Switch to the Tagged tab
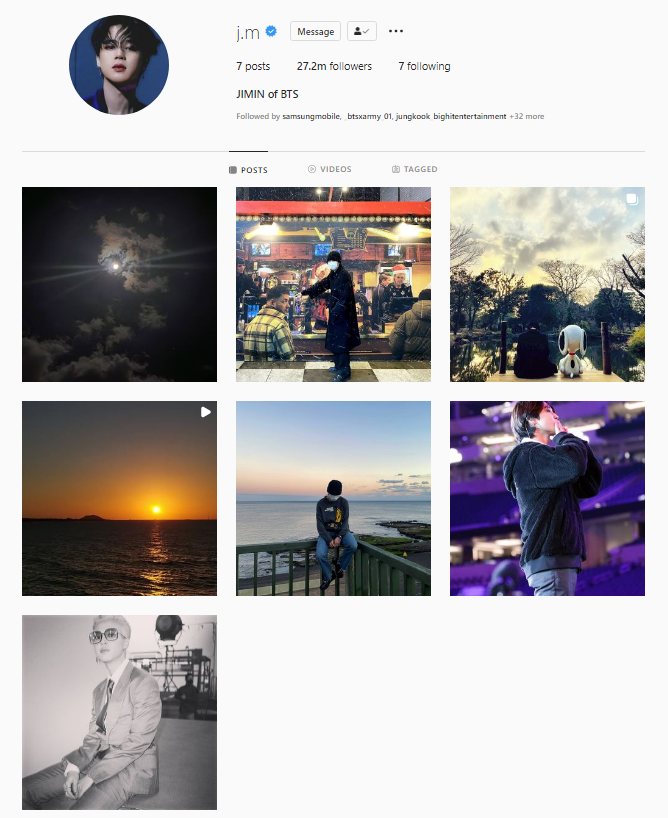This screenshot has height=818, width=668. pyautogui.click(x=415, y=170)
